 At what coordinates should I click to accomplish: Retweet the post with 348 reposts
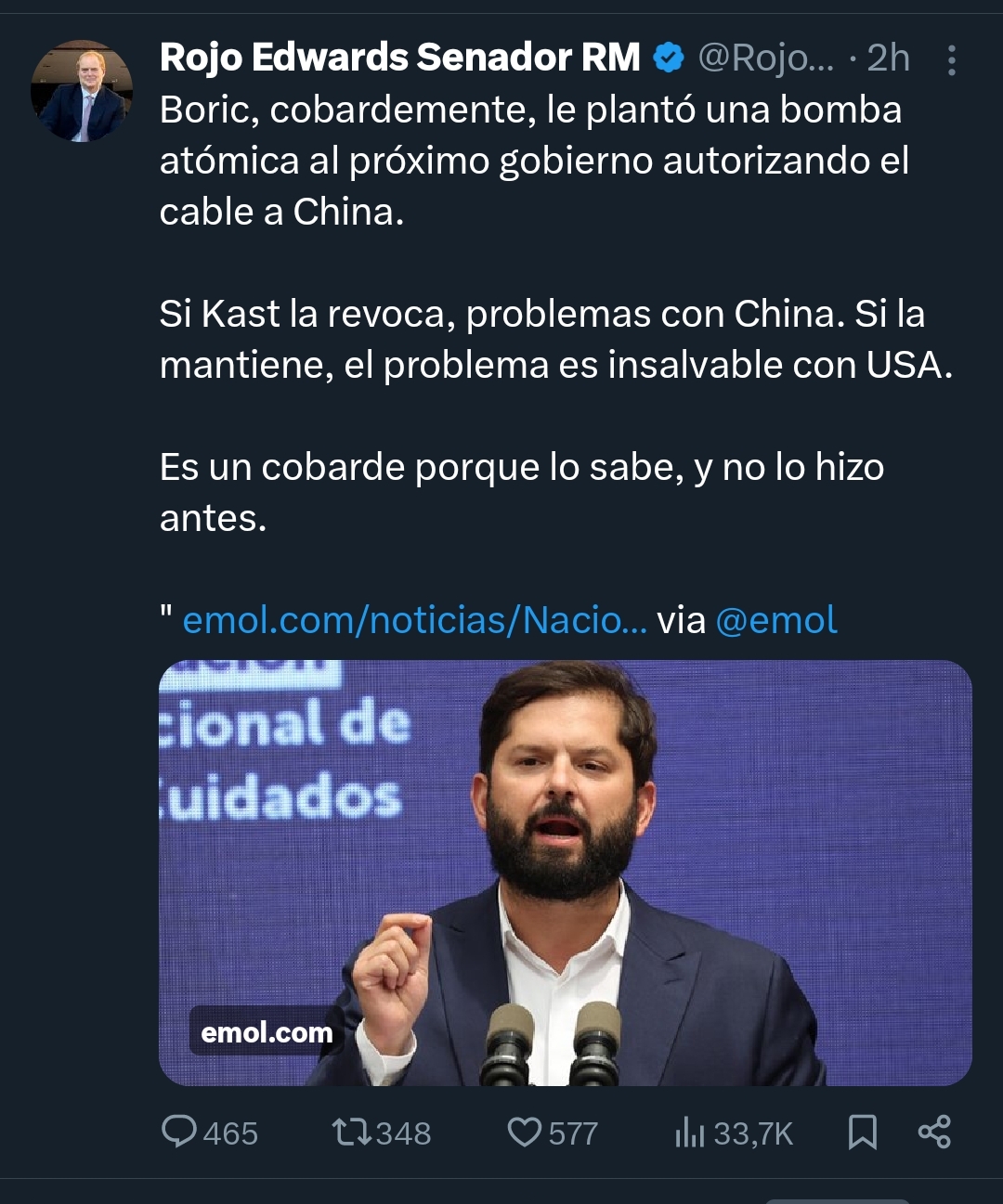coord(352,1132)
